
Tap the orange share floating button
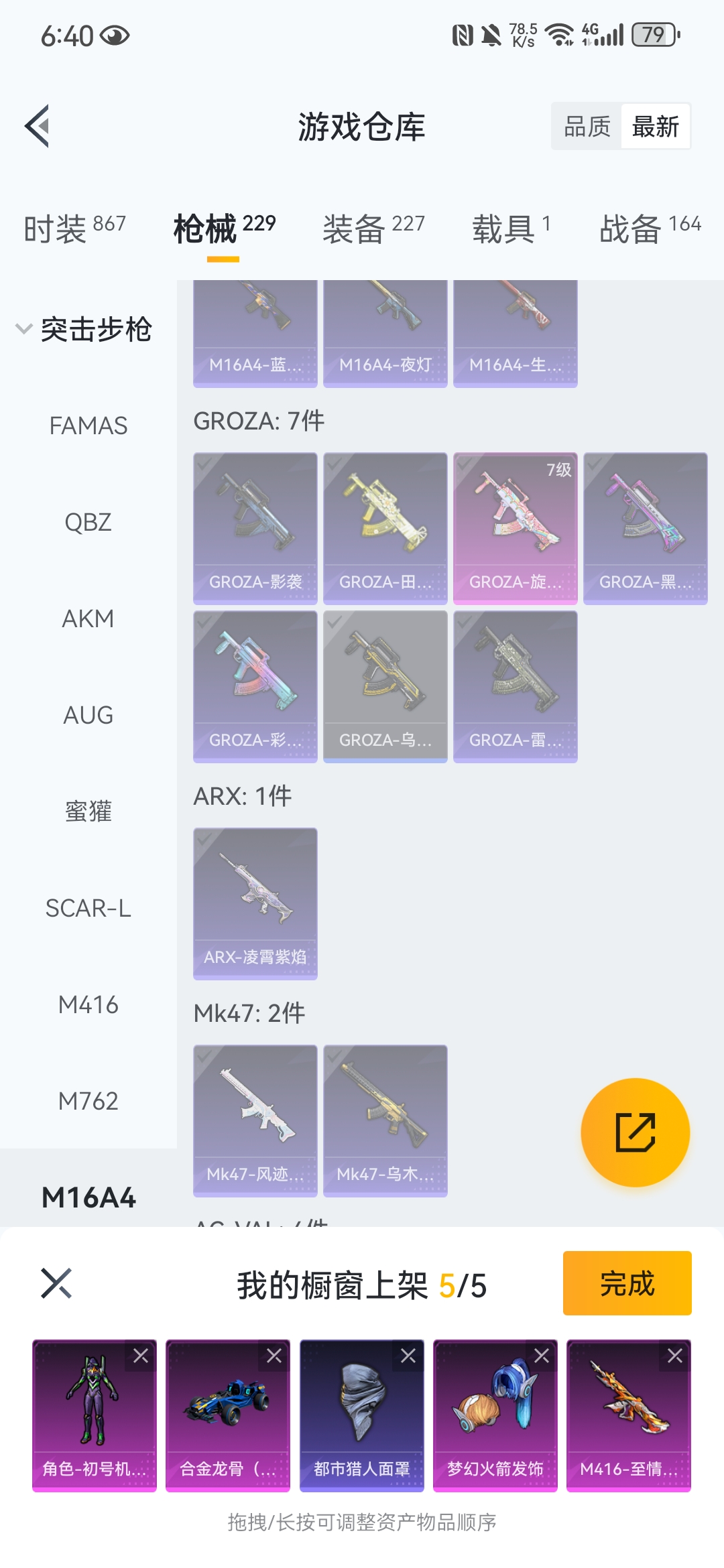[635, 1132]
